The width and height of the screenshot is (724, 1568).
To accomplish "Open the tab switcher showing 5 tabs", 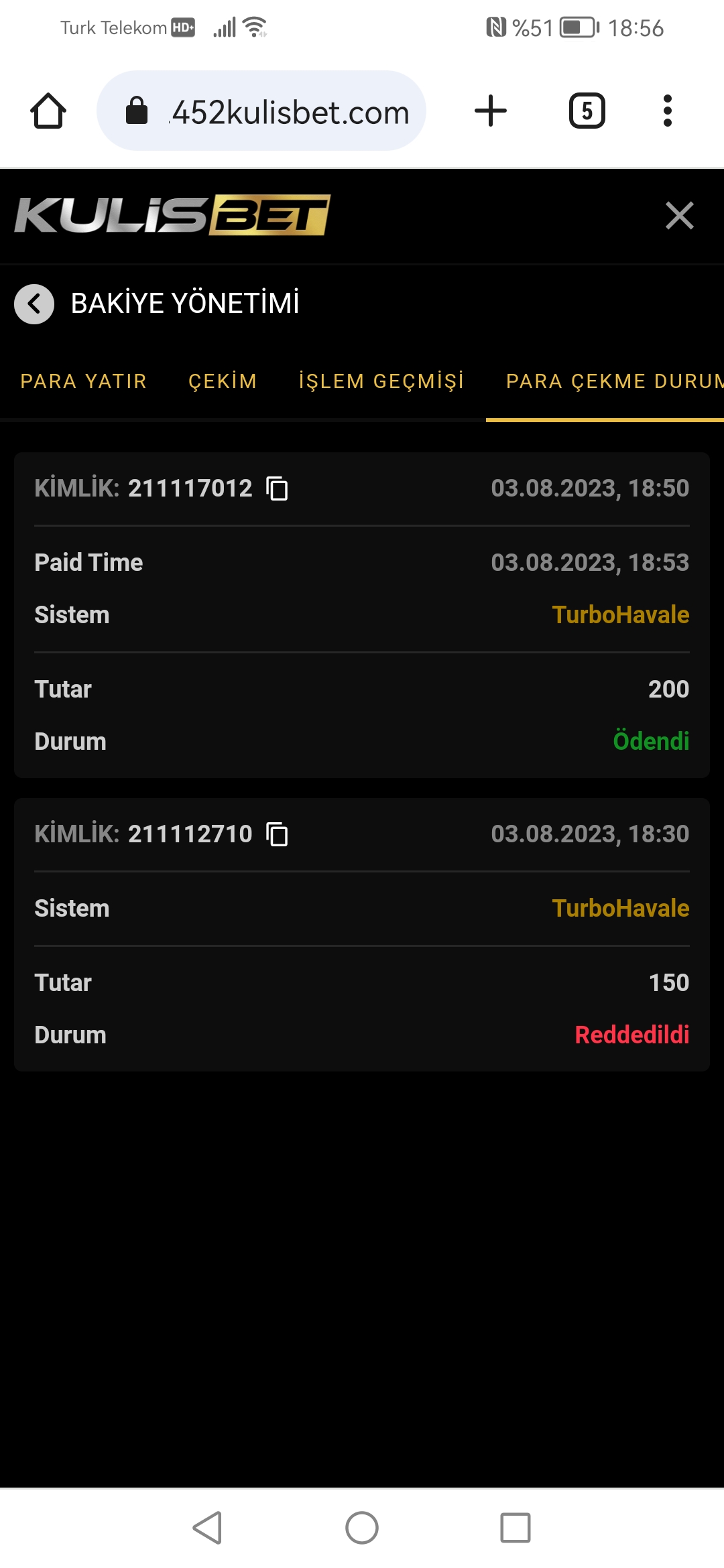I will 587,111.
